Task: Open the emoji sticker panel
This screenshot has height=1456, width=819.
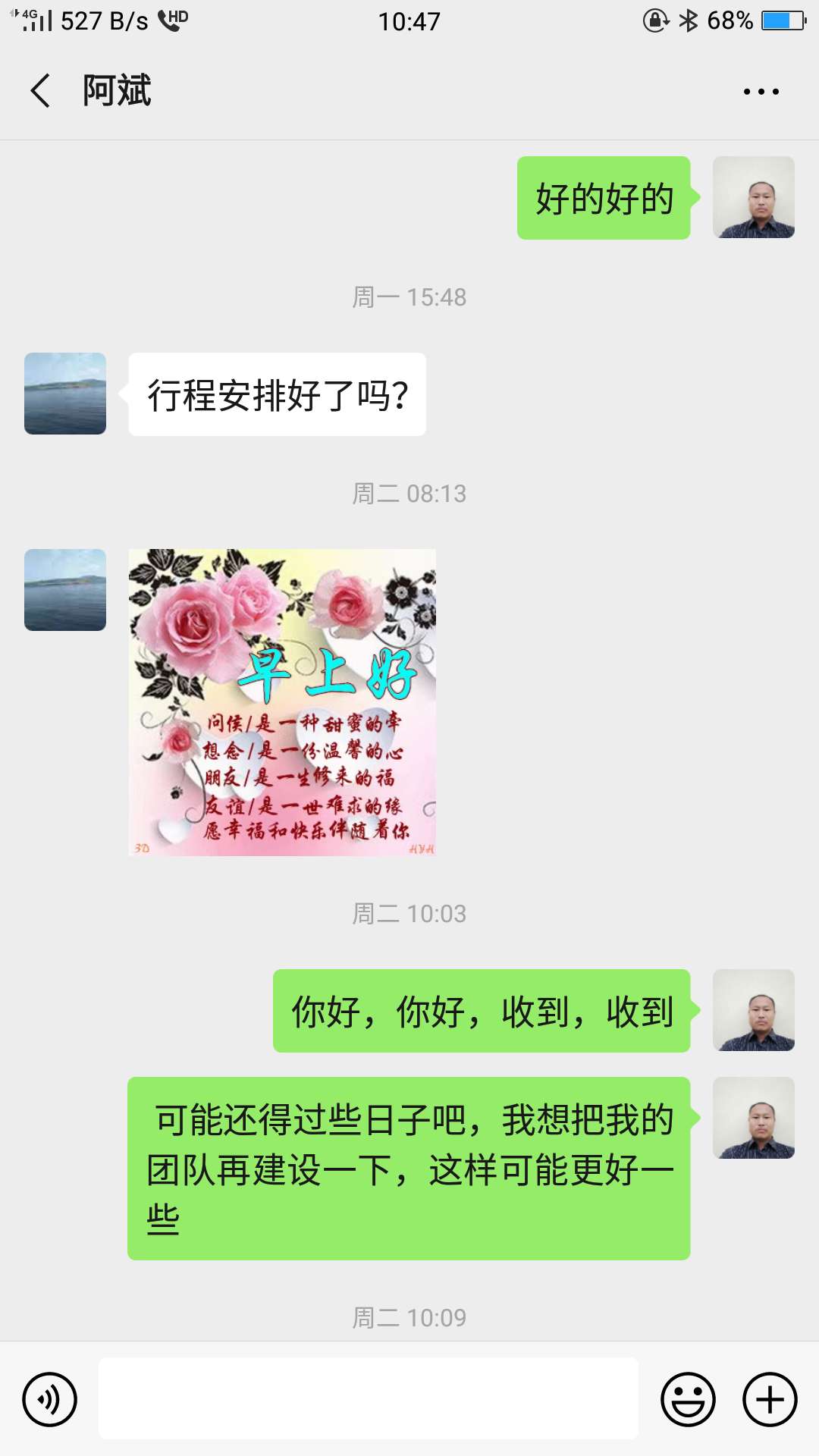Action: (x=688, y=1399)
